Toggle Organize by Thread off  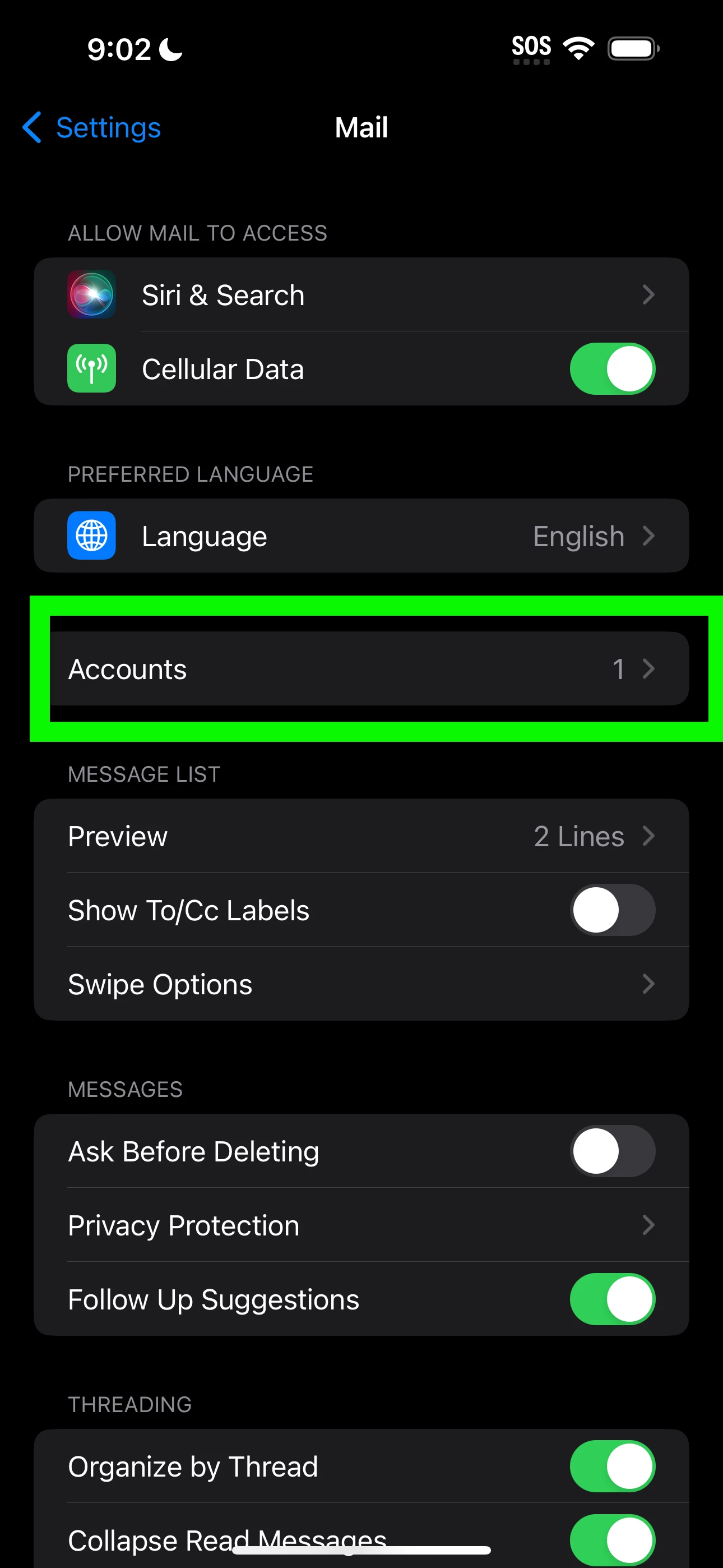coord(611,1466)
